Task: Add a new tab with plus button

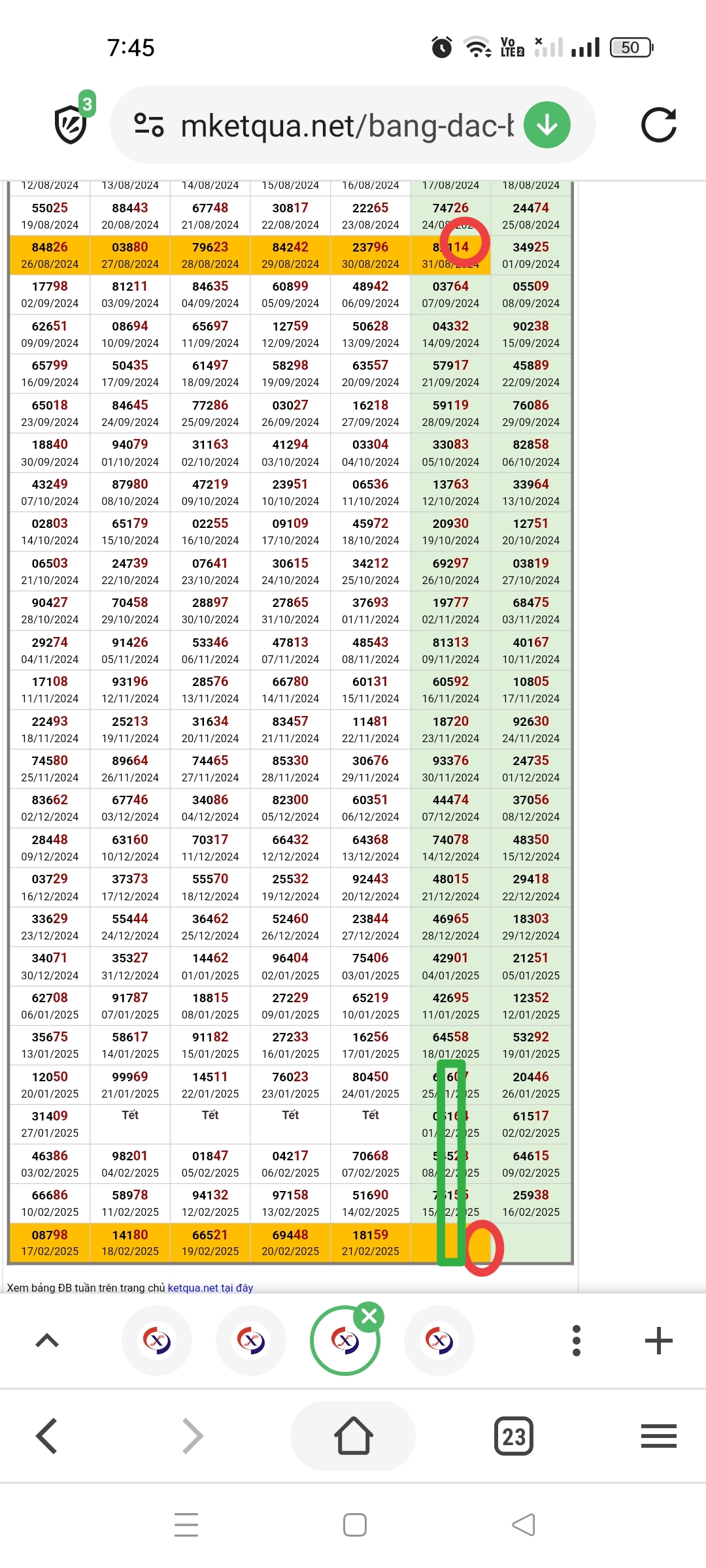Action: [658, 1341]
